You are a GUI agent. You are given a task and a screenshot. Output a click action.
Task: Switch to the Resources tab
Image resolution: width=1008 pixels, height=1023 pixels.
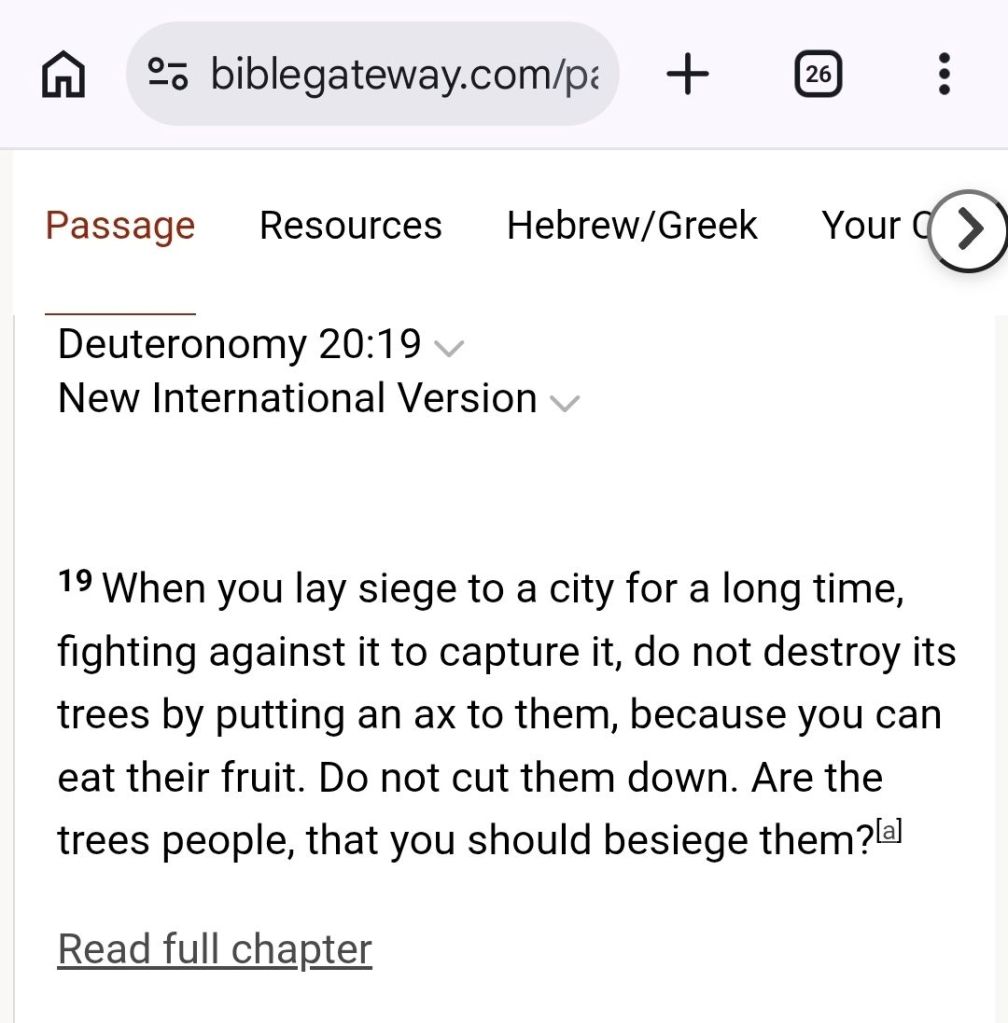(x=350, y=226)
